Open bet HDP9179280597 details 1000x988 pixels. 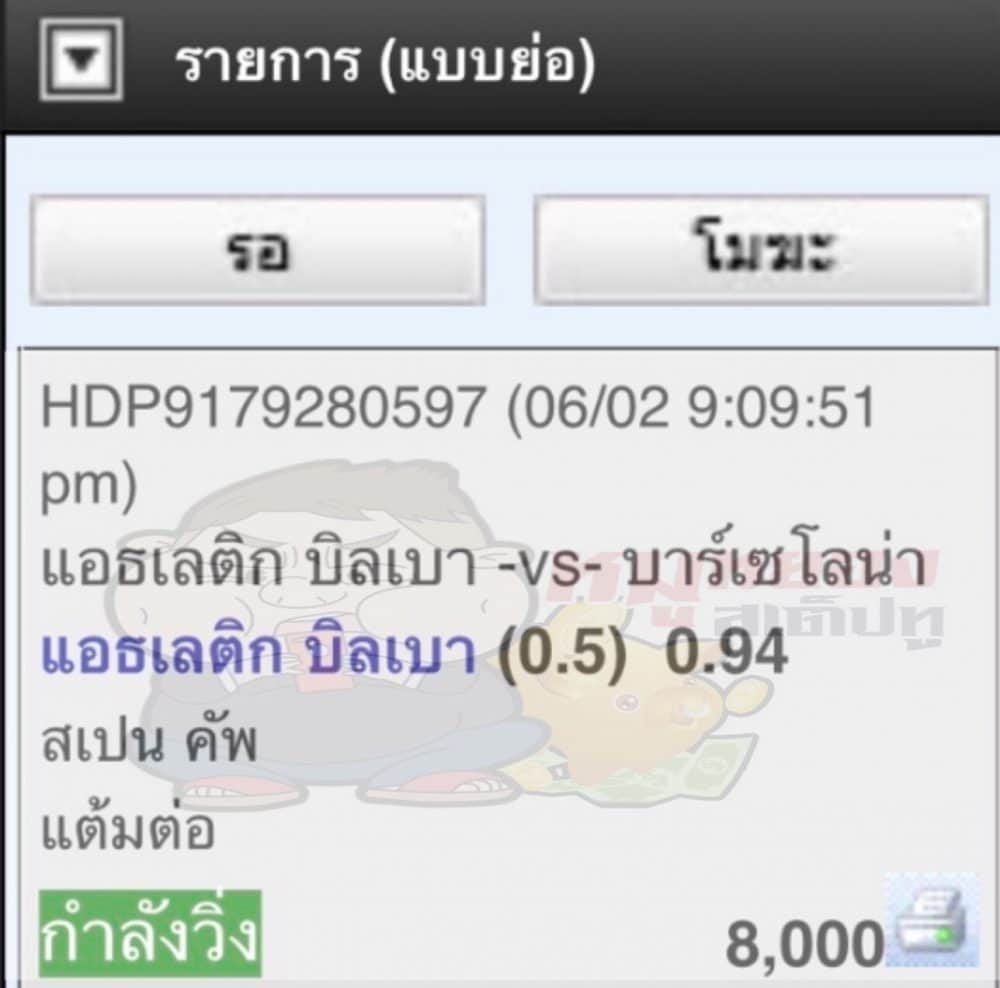click(x=261, y=409)
